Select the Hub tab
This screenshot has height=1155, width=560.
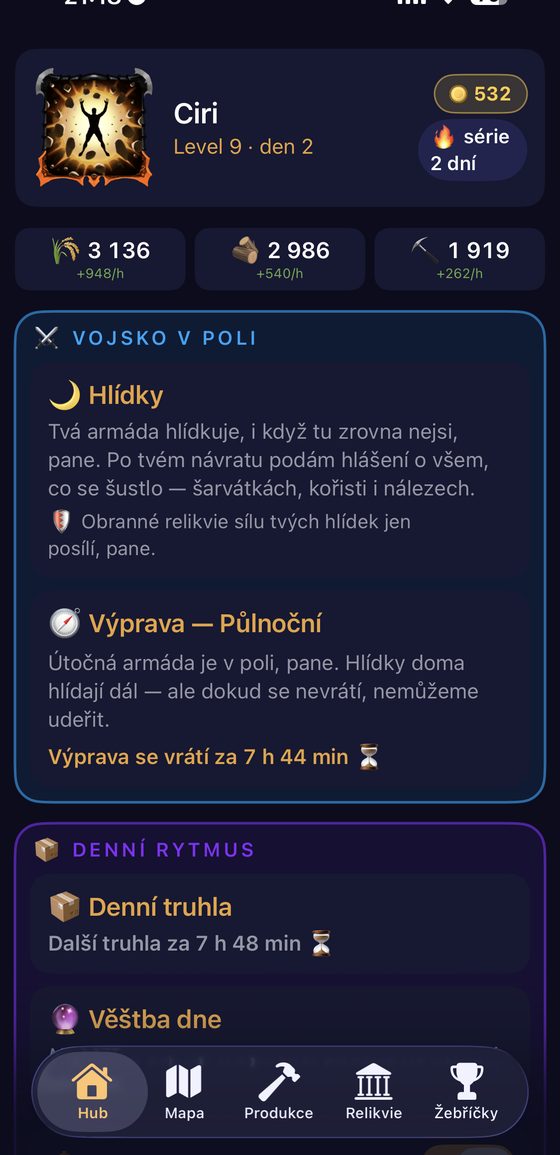pyautogui.click(x=92, y=1092)
